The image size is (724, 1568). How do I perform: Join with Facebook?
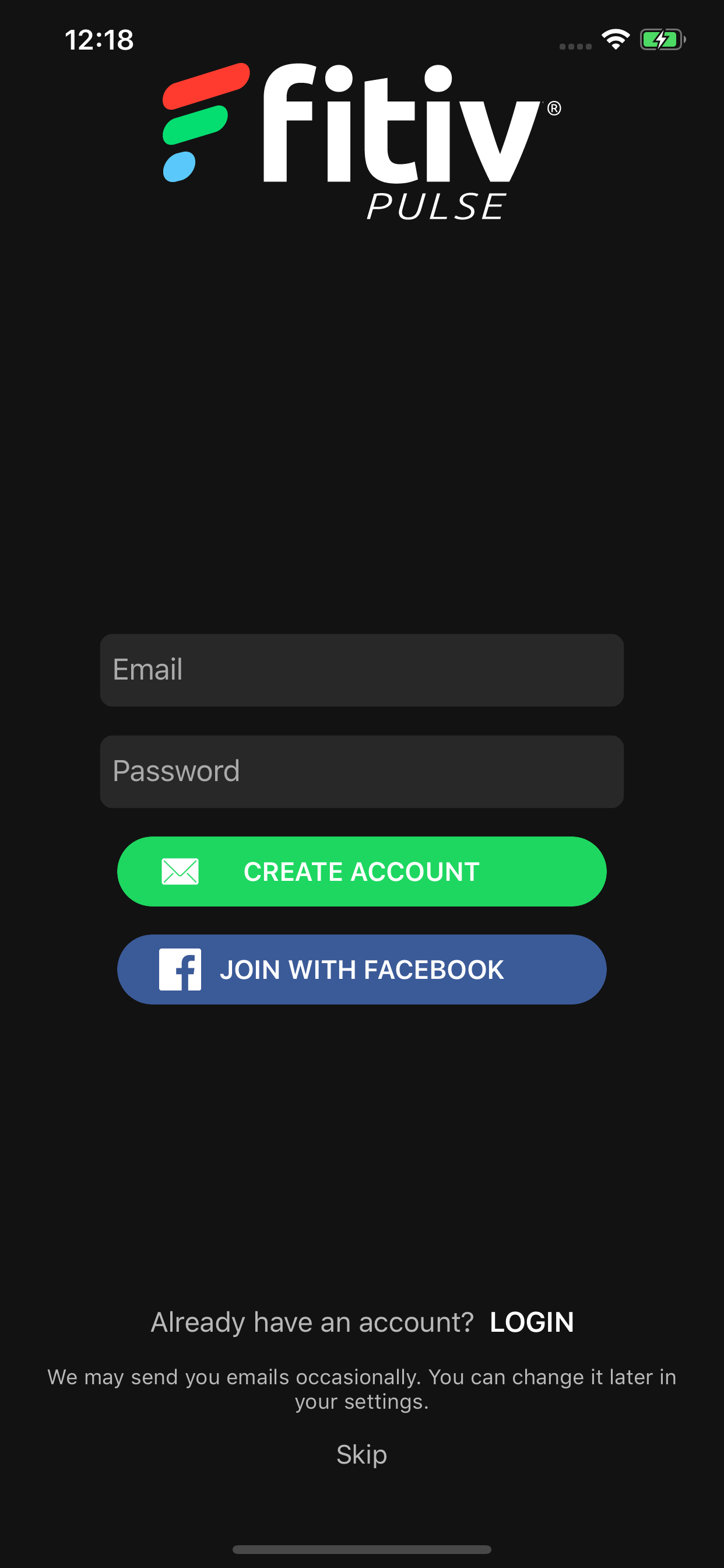(361, 969)
